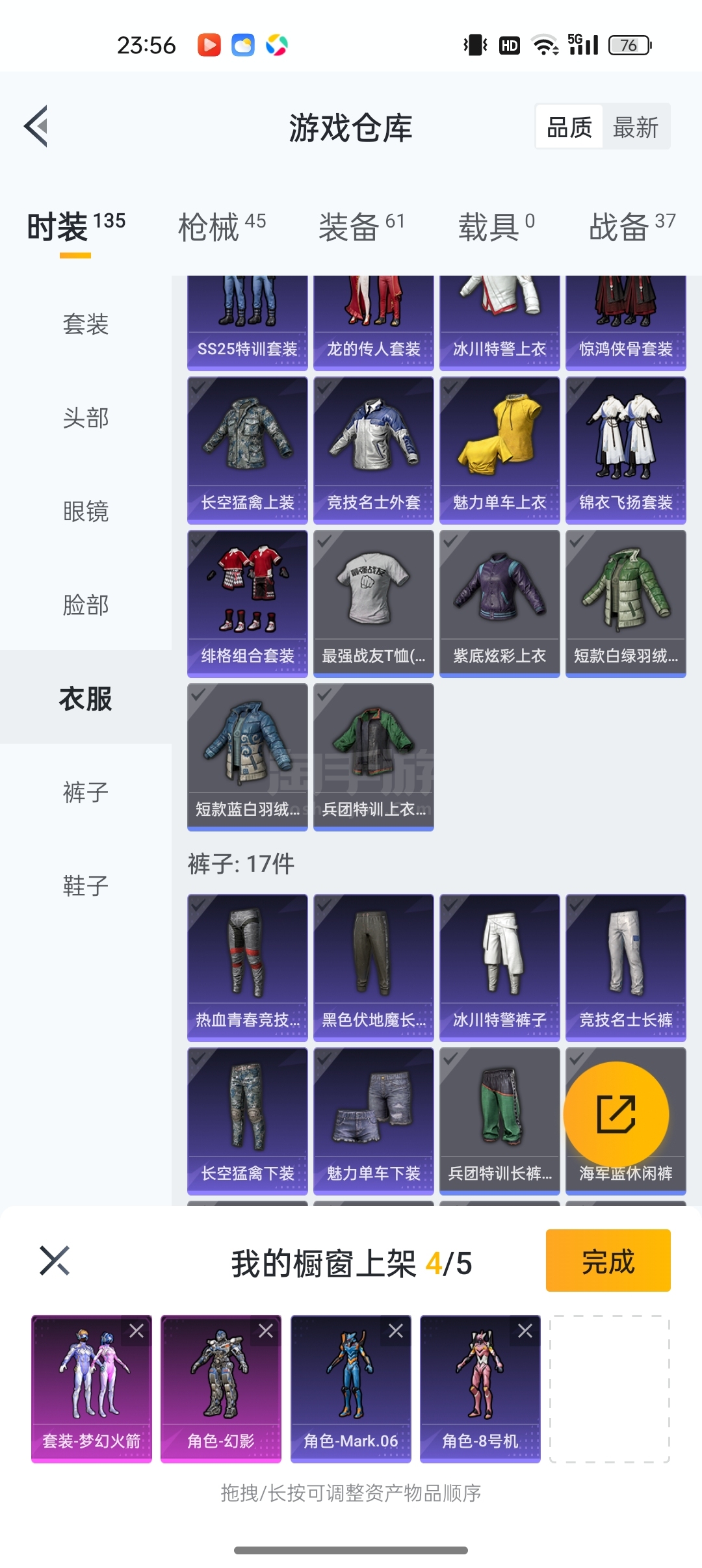702x1568 pixels.
Task: Sort by 最新
Action: click(635, 127)
